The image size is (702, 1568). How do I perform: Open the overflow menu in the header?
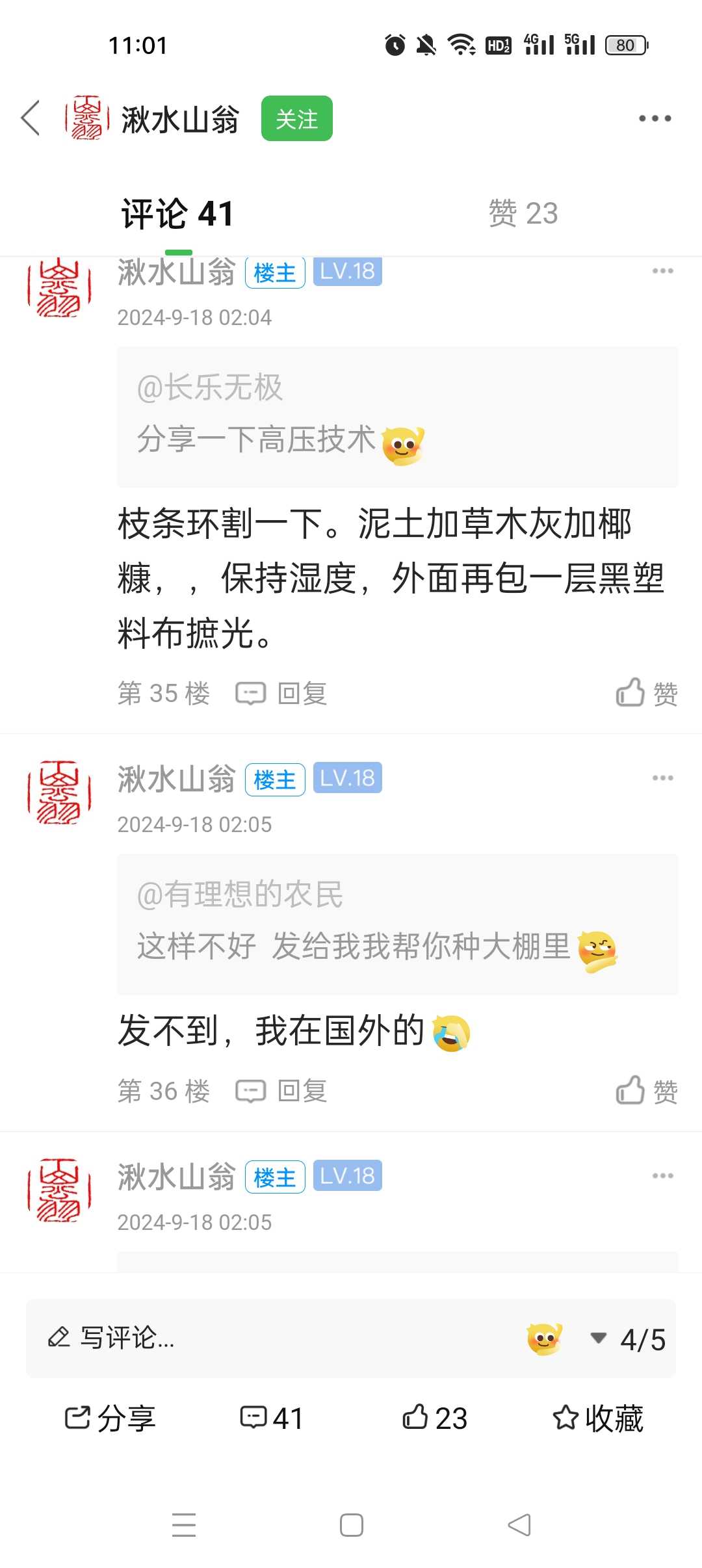[x=655, y=118]
